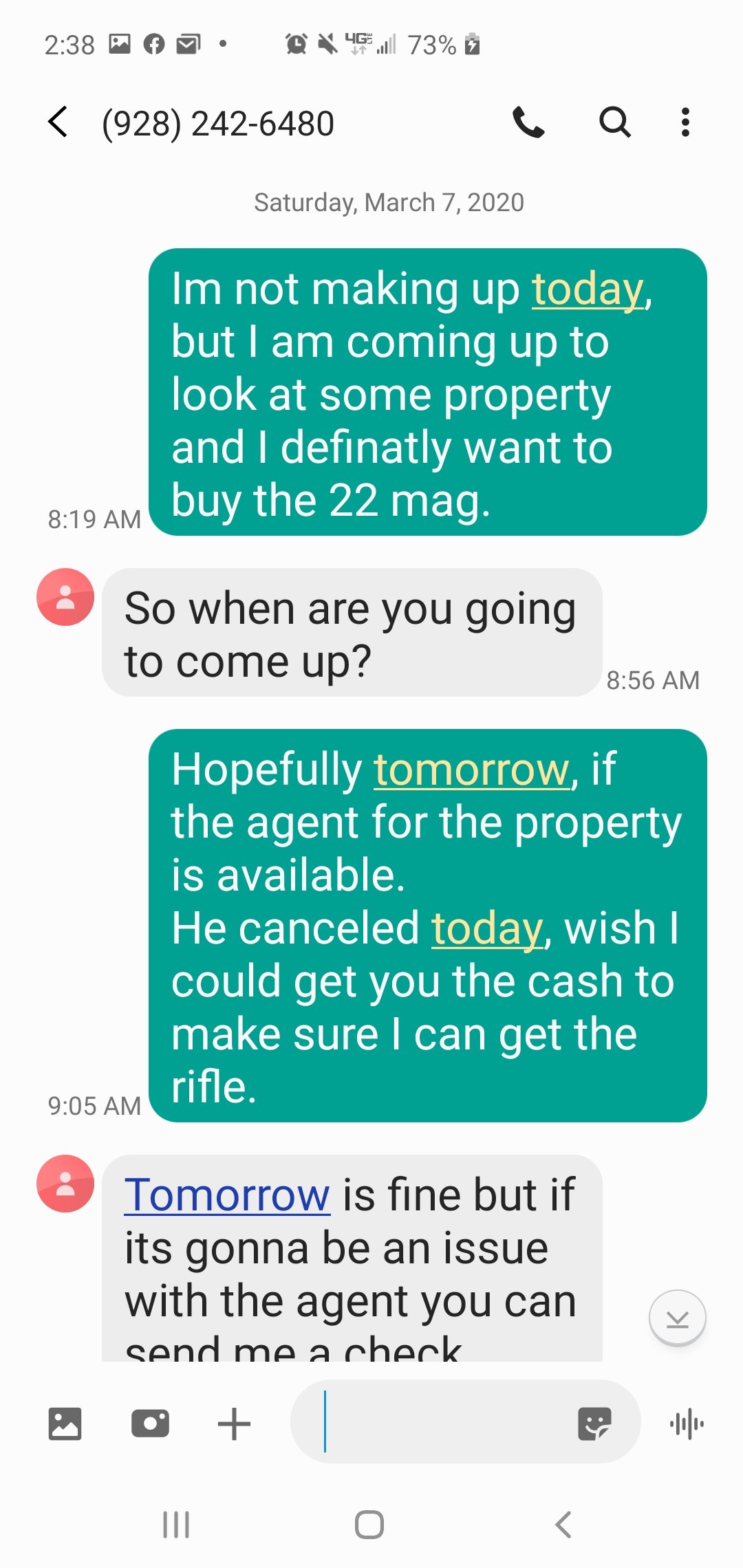This screenshot has width=743, height=1568.
Task: Go back to the conversation list
Action: (58, 122)
